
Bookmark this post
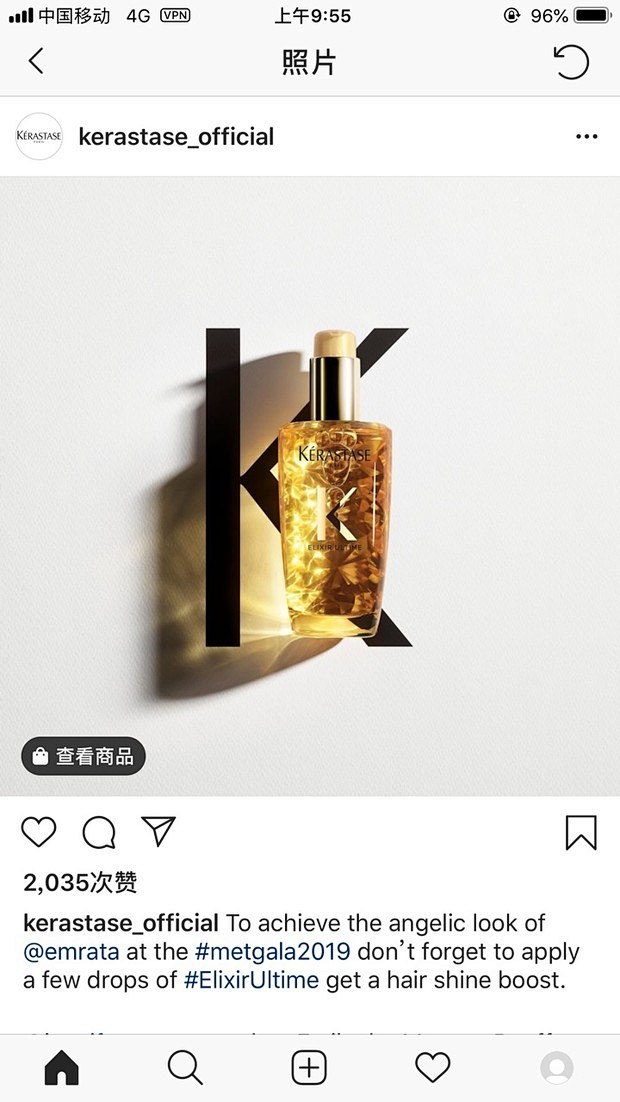581,833
